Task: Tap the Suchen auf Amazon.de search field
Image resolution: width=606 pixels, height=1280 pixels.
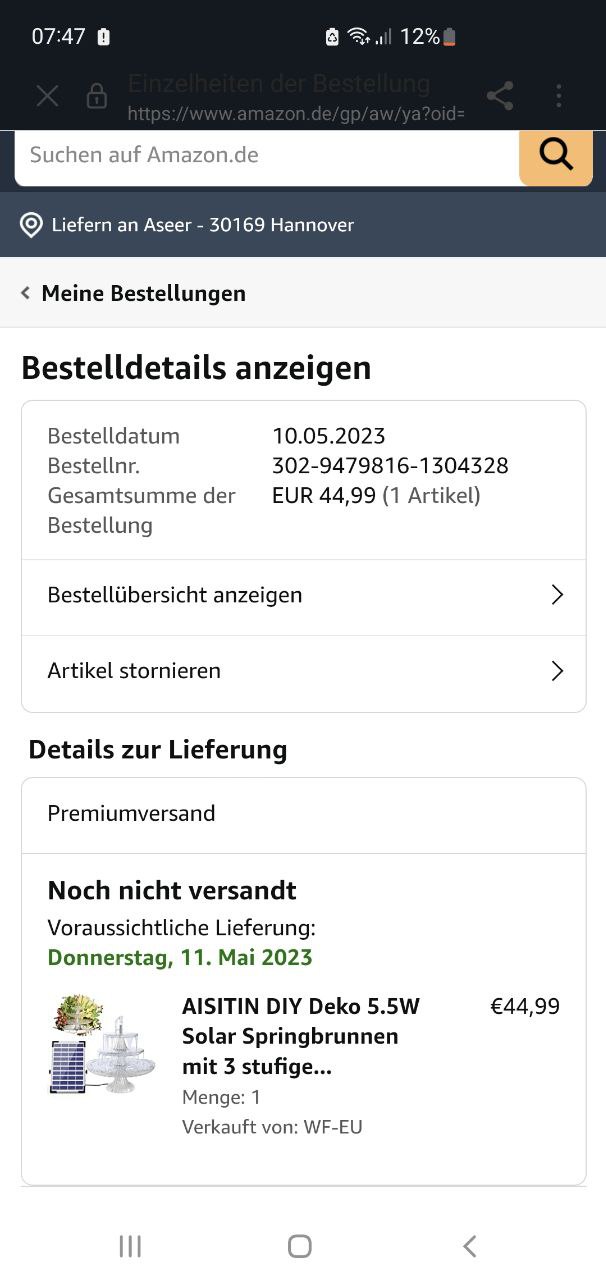Action: [266, 155]
